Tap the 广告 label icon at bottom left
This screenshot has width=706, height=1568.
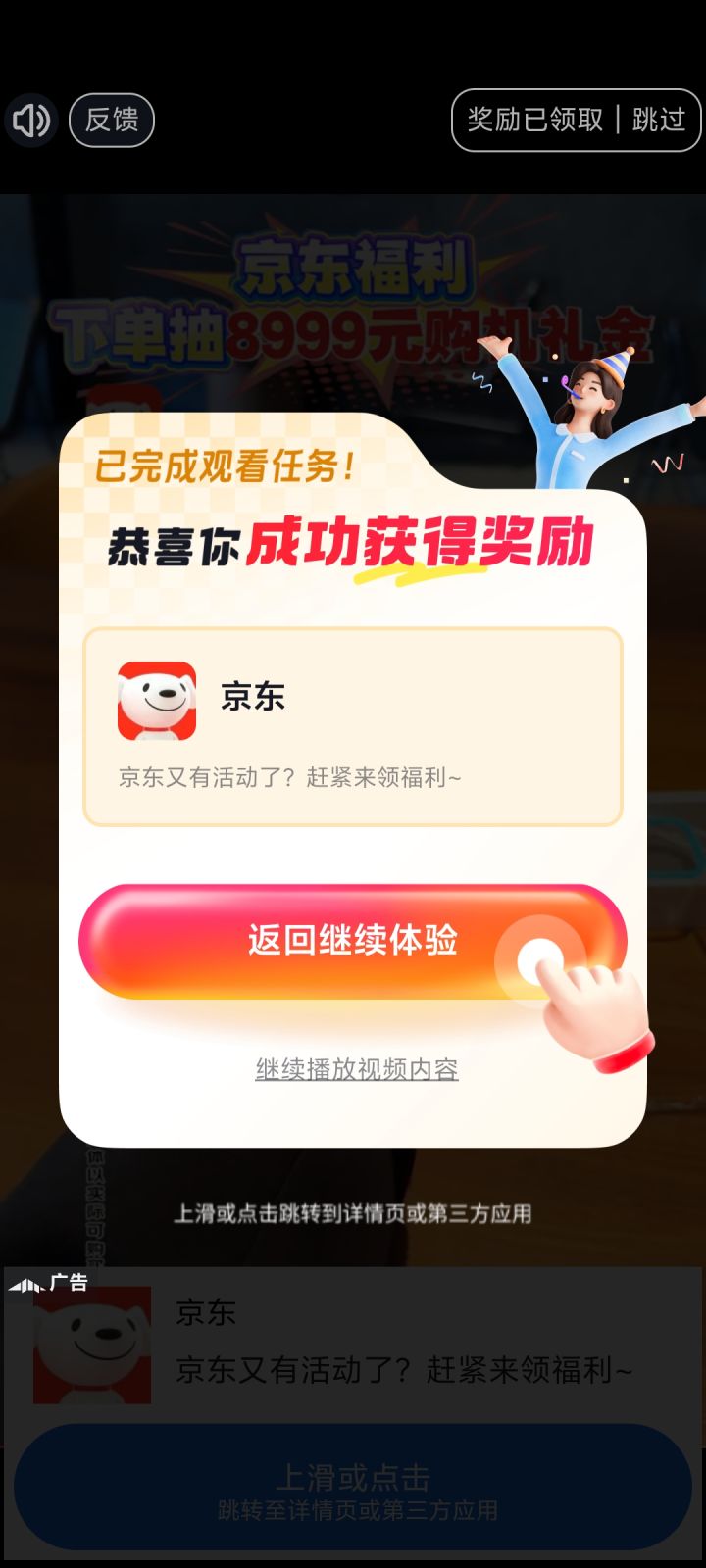[x=65, y=1282]
